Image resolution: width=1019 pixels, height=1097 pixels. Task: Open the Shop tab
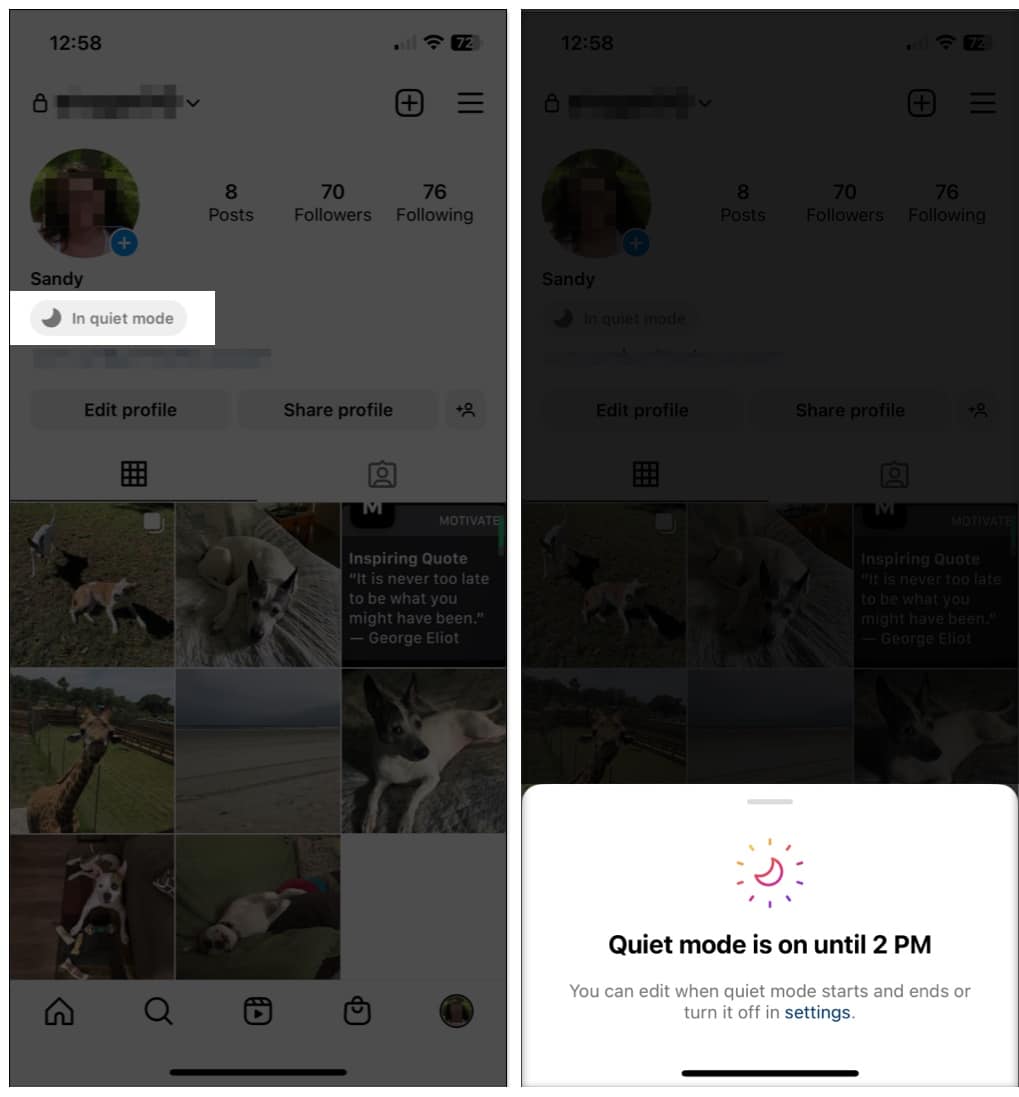[x=357, y=1011]
